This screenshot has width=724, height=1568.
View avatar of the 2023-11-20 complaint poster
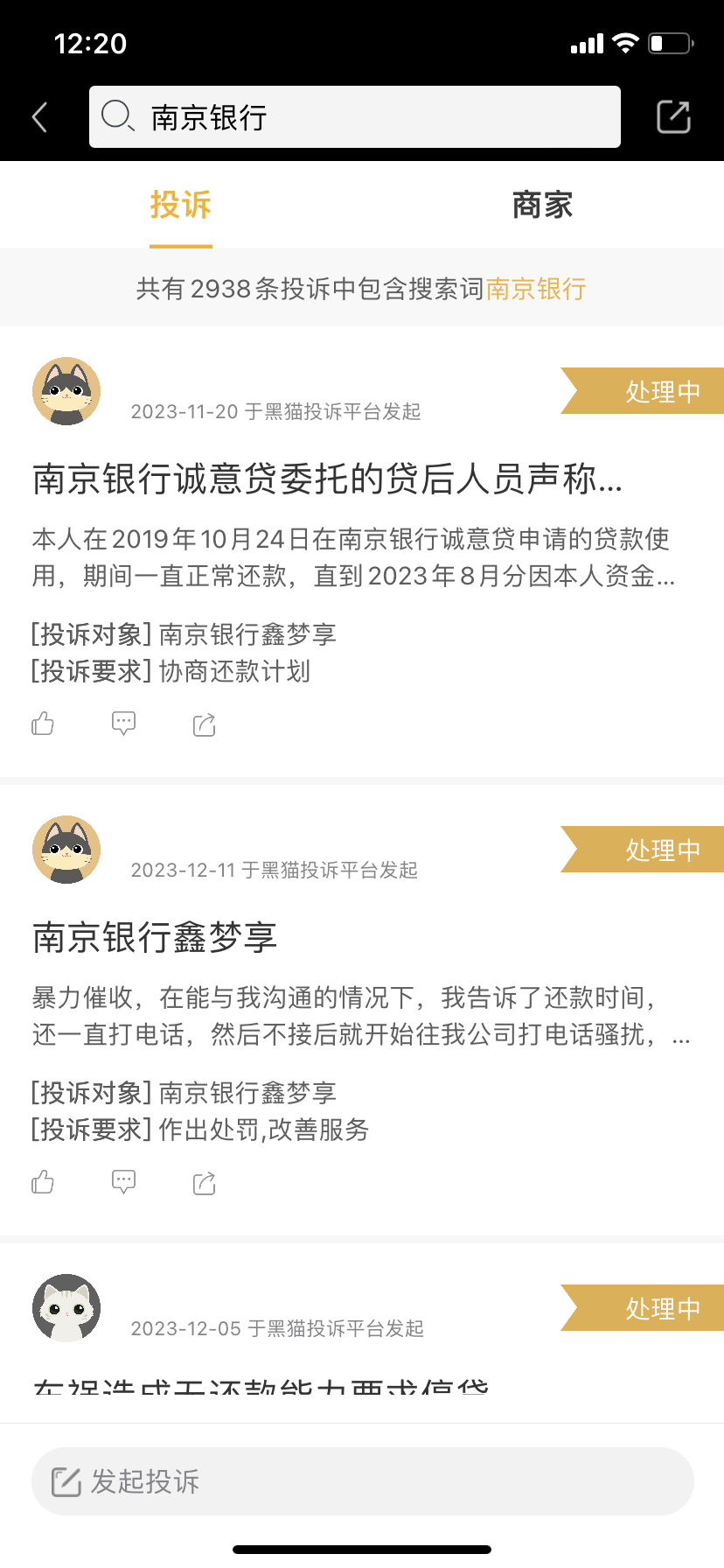coord(66,391)
